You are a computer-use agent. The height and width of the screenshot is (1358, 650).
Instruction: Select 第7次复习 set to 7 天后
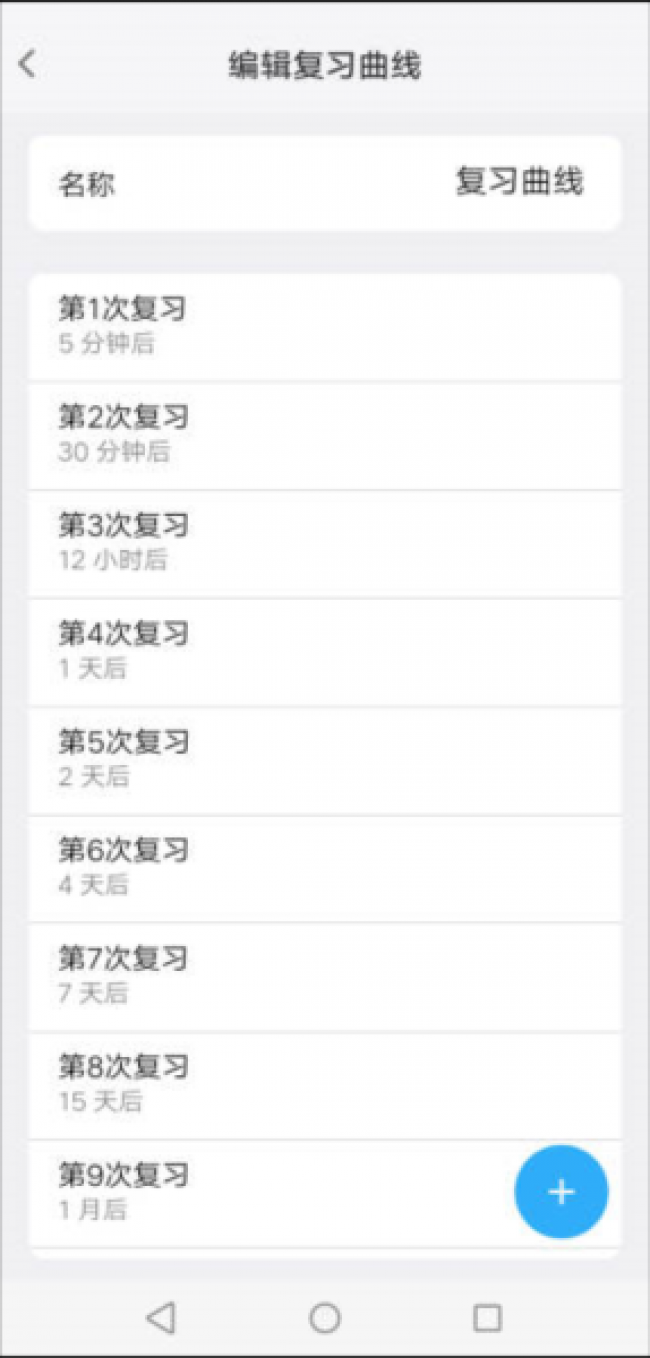(x=325, y=978)
